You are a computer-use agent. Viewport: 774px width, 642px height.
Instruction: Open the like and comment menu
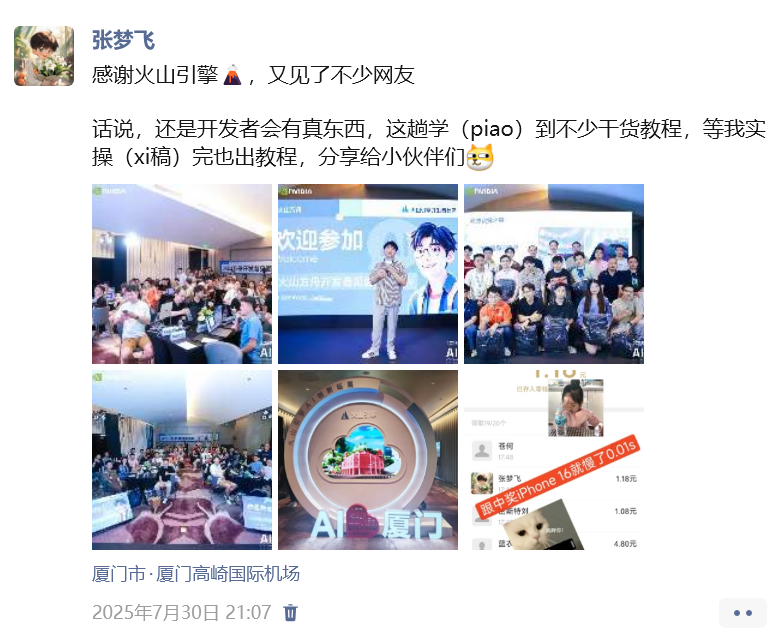(x=742, y=613)
